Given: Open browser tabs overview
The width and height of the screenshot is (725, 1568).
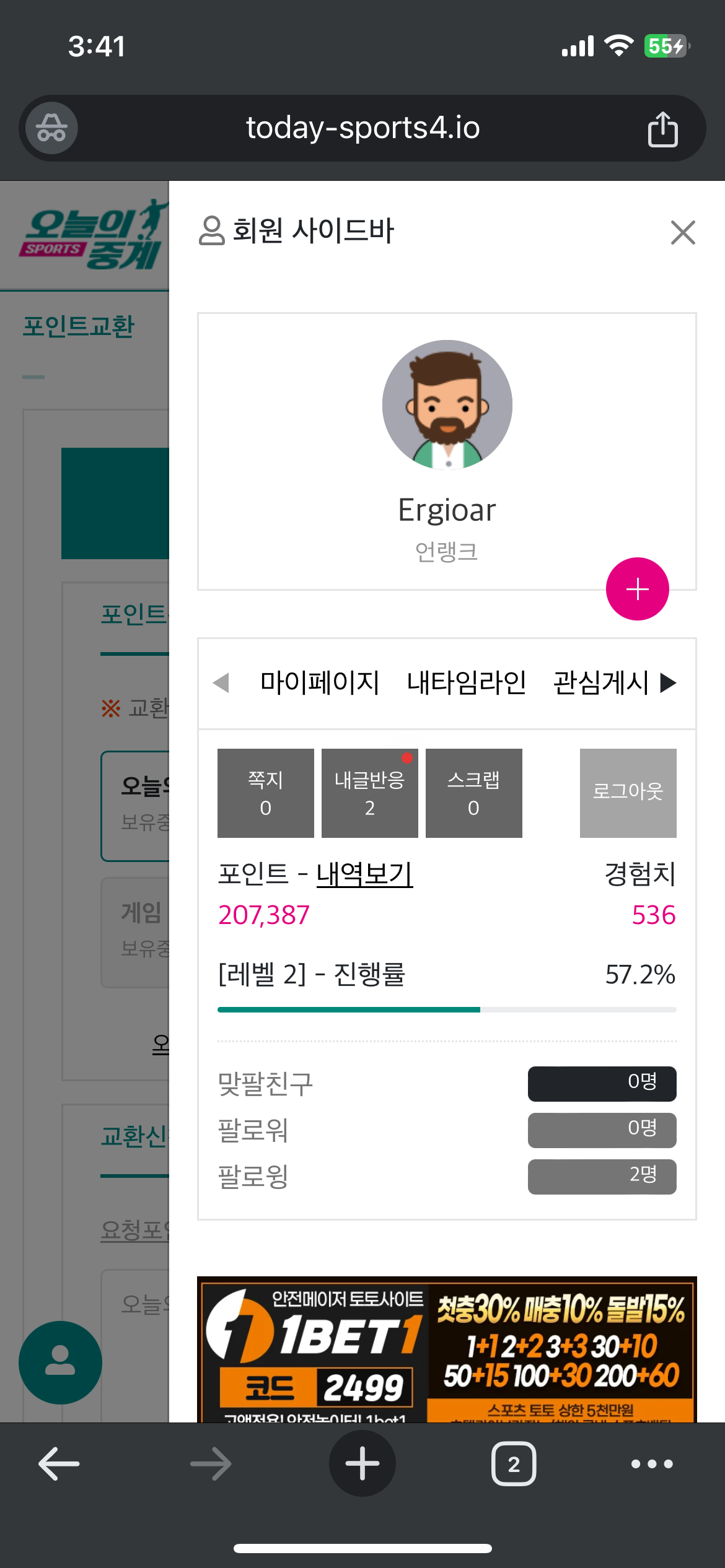Looking at the screenshot, I should click(514, 1464).
